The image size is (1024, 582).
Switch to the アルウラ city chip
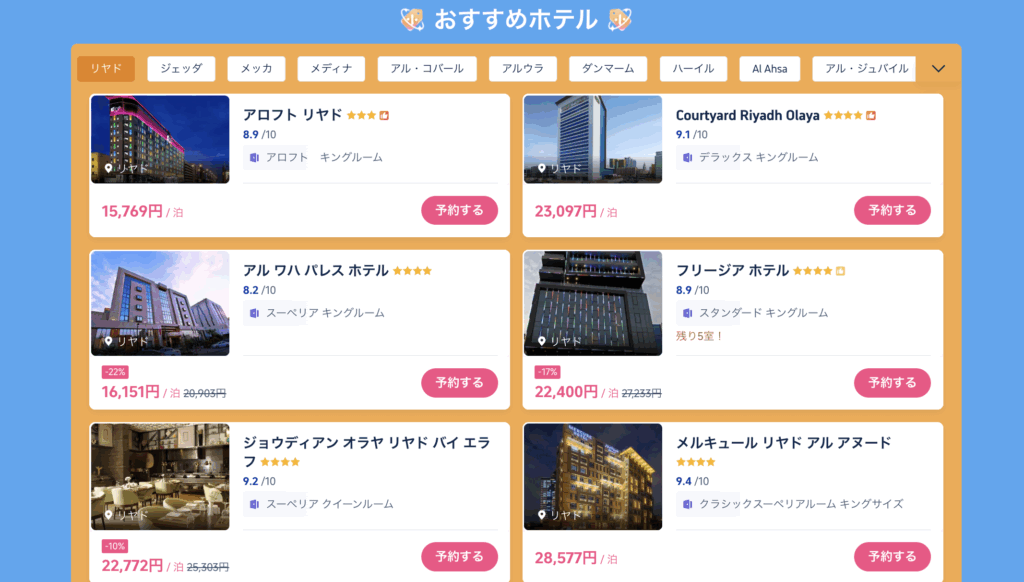(523, 69)
